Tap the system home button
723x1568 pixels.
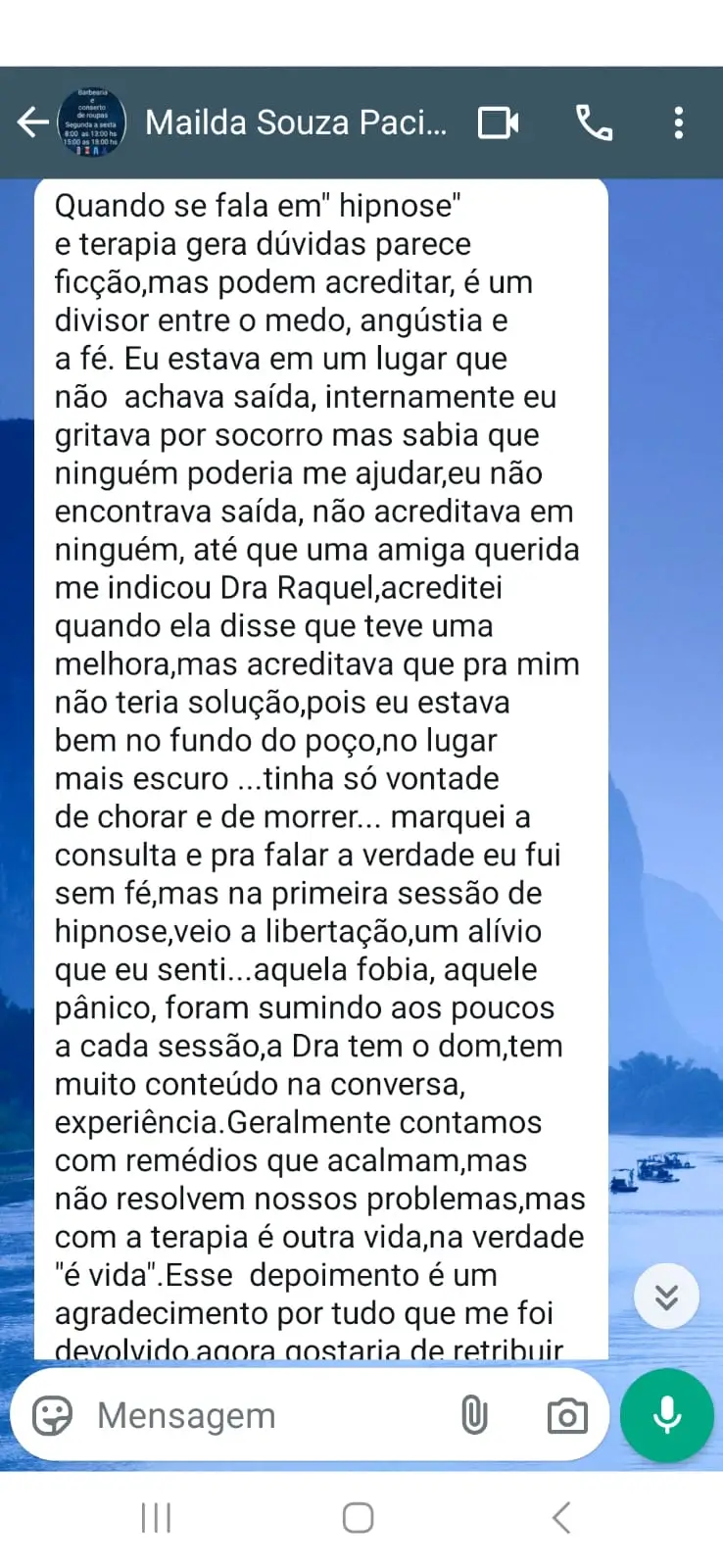(358, 1518)
